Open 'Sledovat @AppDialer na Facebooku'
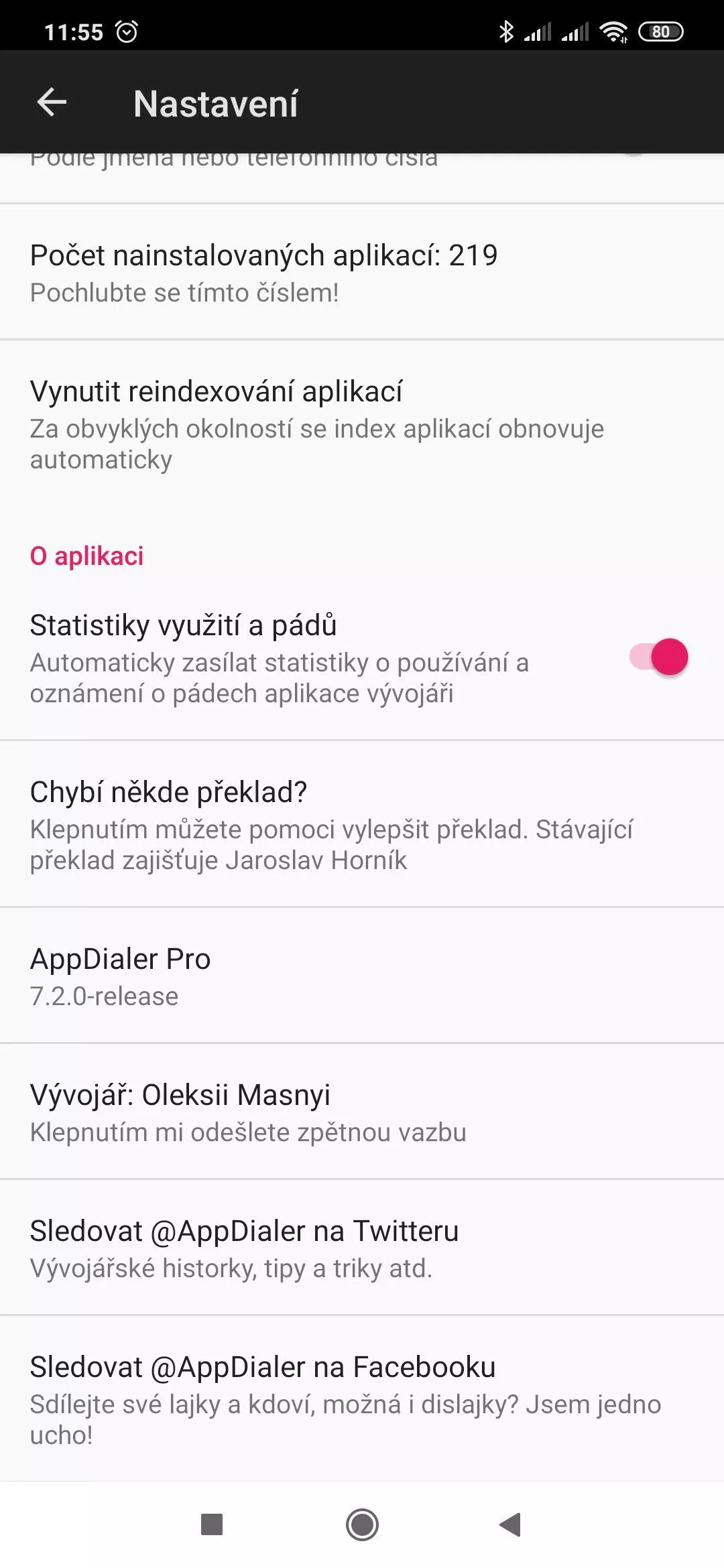This screenshot has height=1568, width=724. pyautogui.click(x=362, y=1398)
